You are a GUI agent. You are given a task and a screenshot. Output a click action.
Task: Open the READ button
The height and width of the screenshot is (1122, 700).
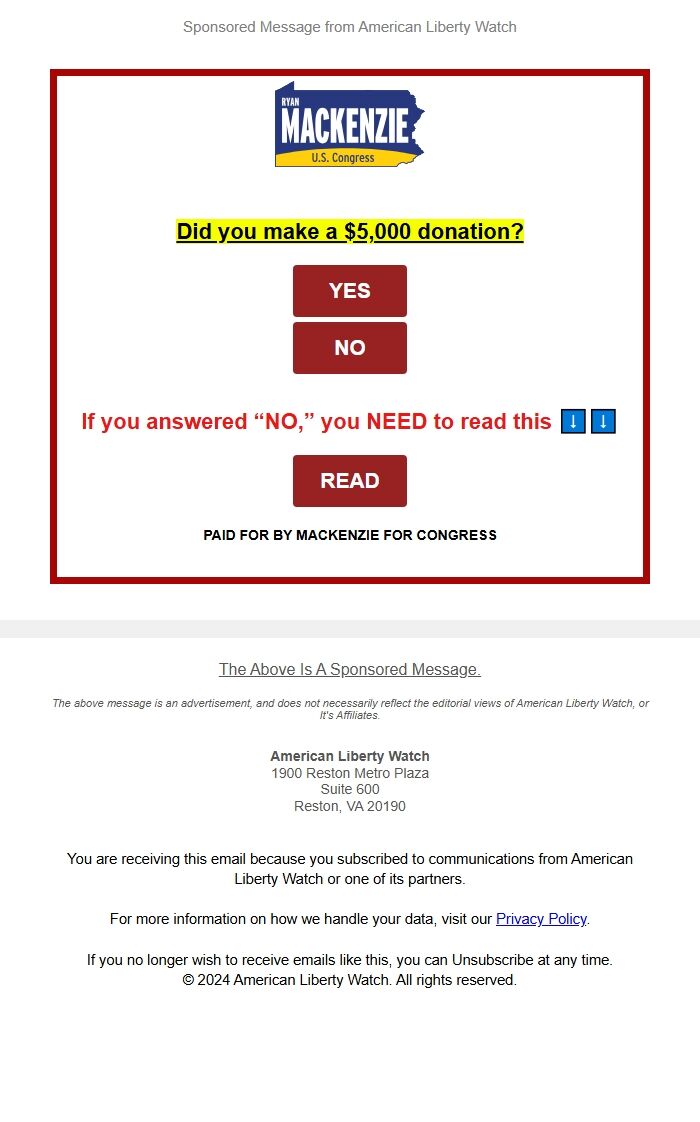pos(349,481)
